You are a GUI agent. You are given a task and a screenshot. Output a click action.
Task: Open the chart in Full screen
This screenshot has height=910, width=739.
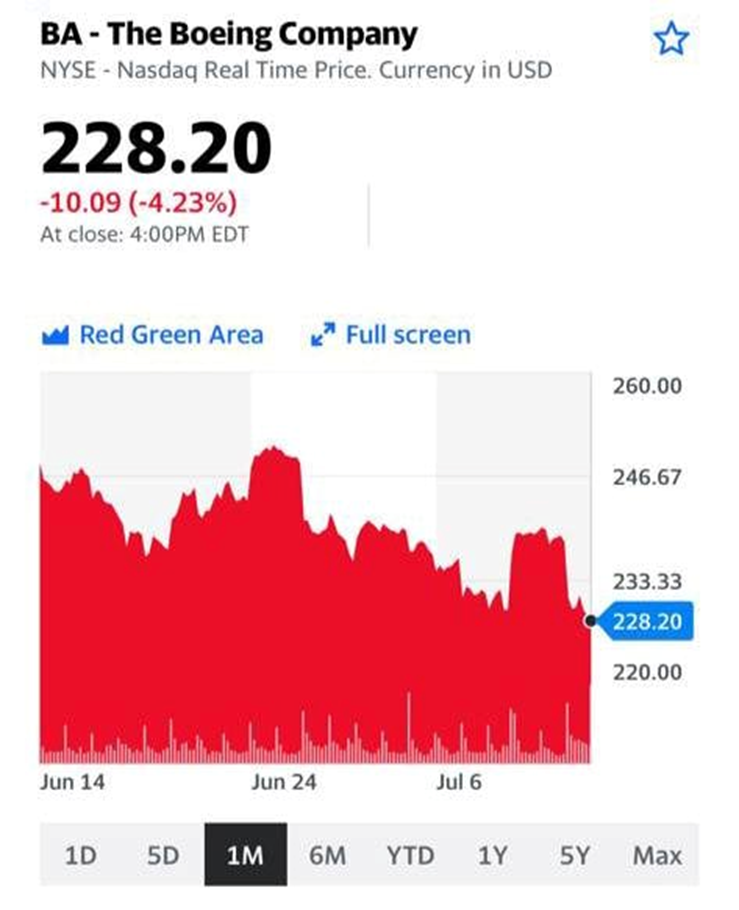(391, 334)
